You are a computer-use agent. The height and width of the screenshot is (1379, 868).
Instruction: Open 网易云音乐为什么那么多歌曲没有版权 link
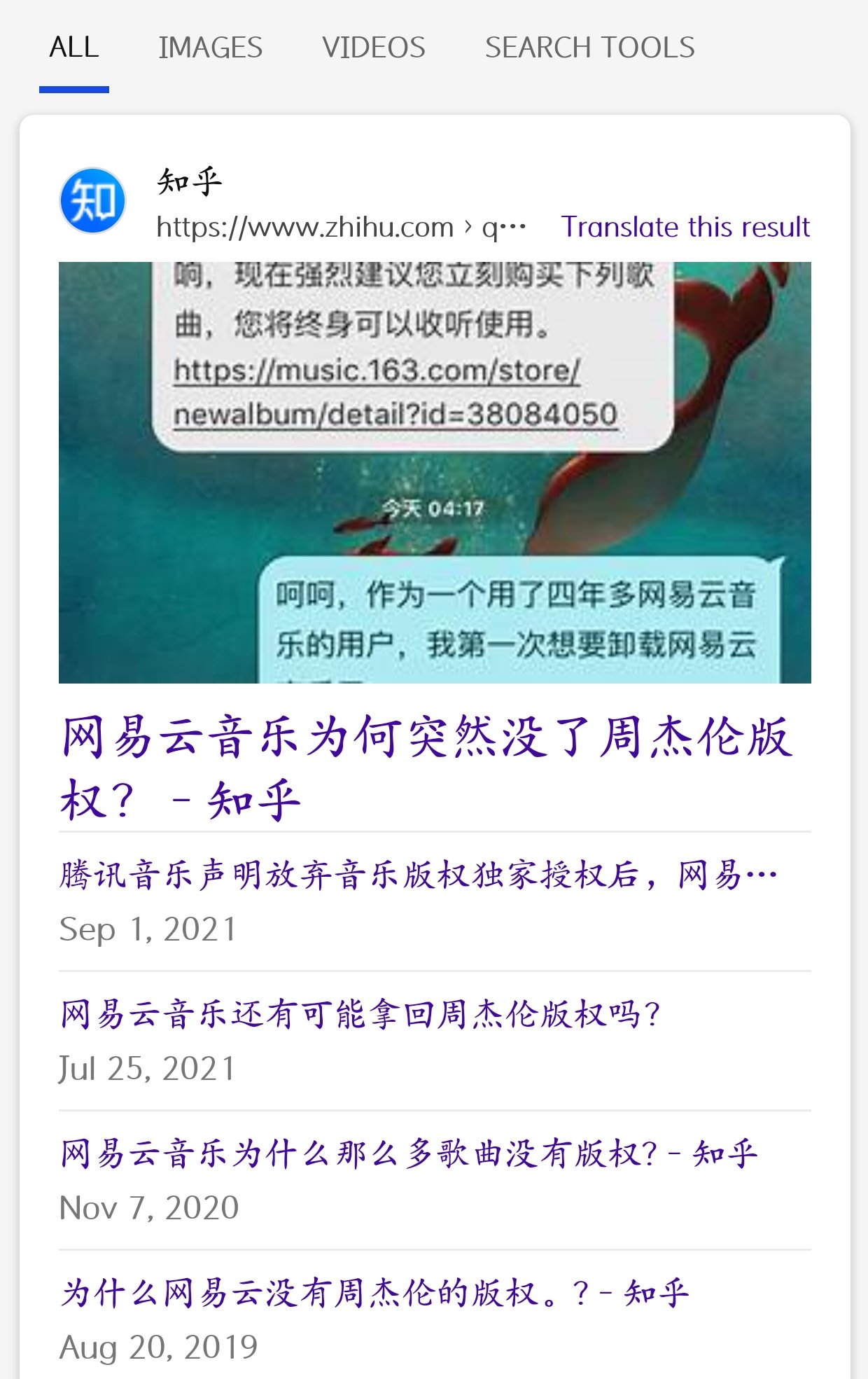click(x=409, y=1153)
